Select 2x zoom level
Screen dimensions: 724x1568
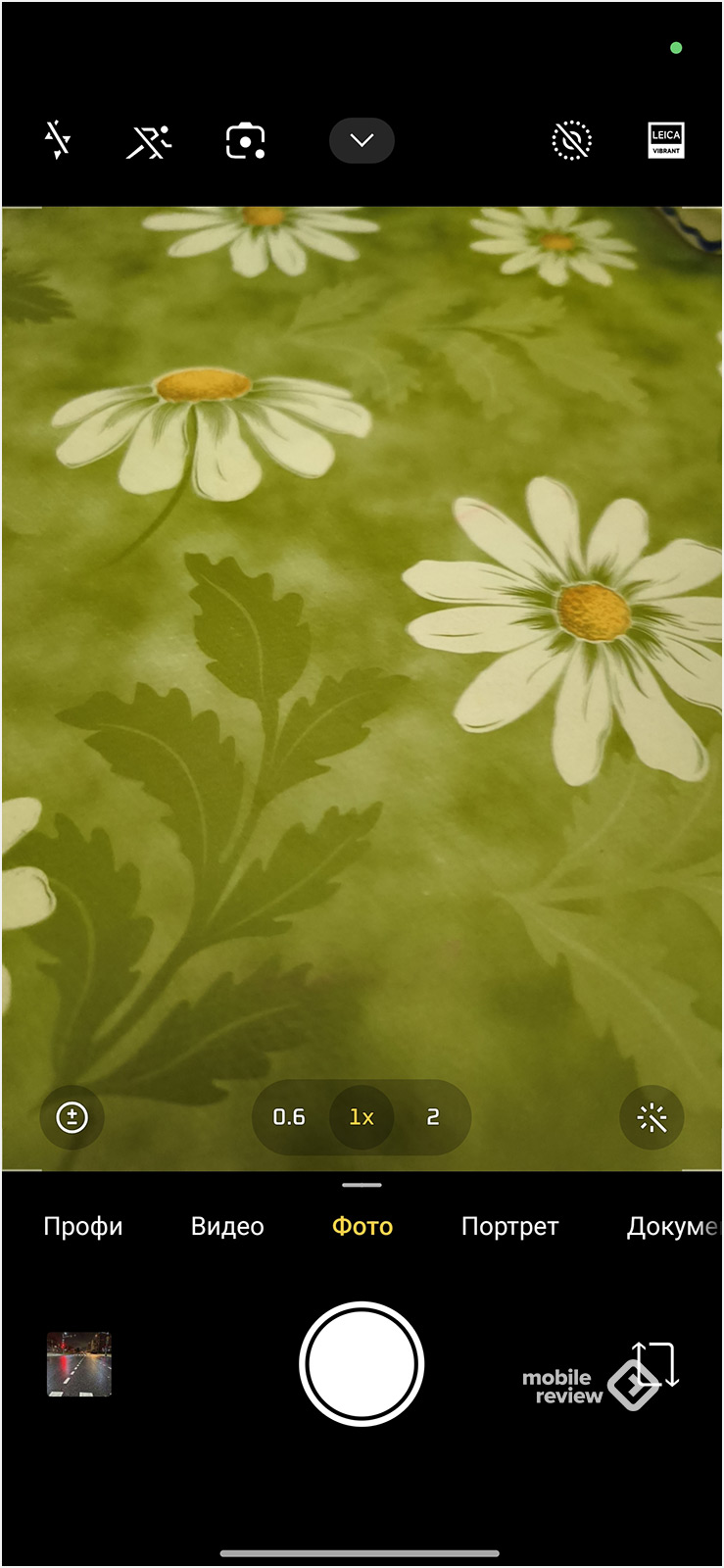432,1117
